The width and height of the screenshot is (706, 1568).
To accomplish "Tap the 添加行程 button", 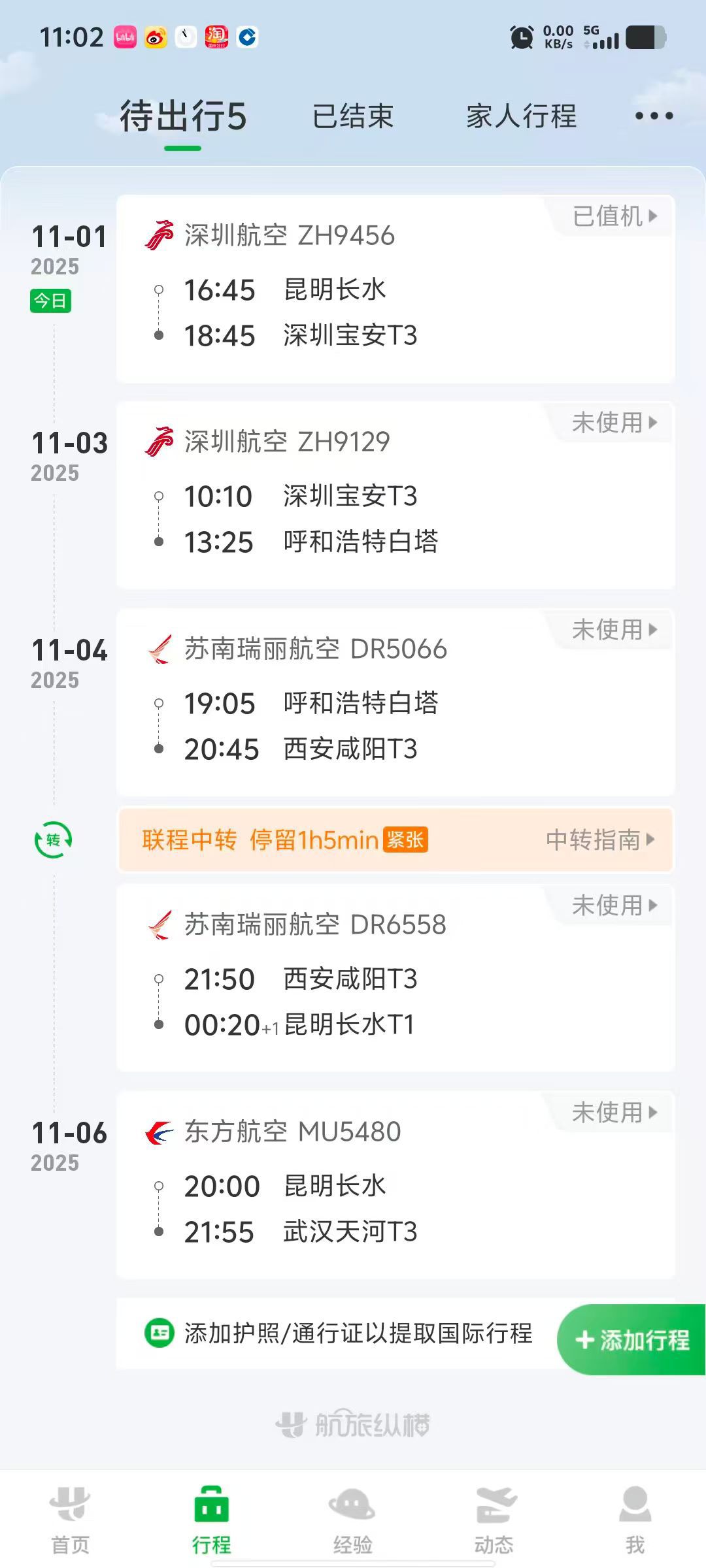I will coord(631,1340).
